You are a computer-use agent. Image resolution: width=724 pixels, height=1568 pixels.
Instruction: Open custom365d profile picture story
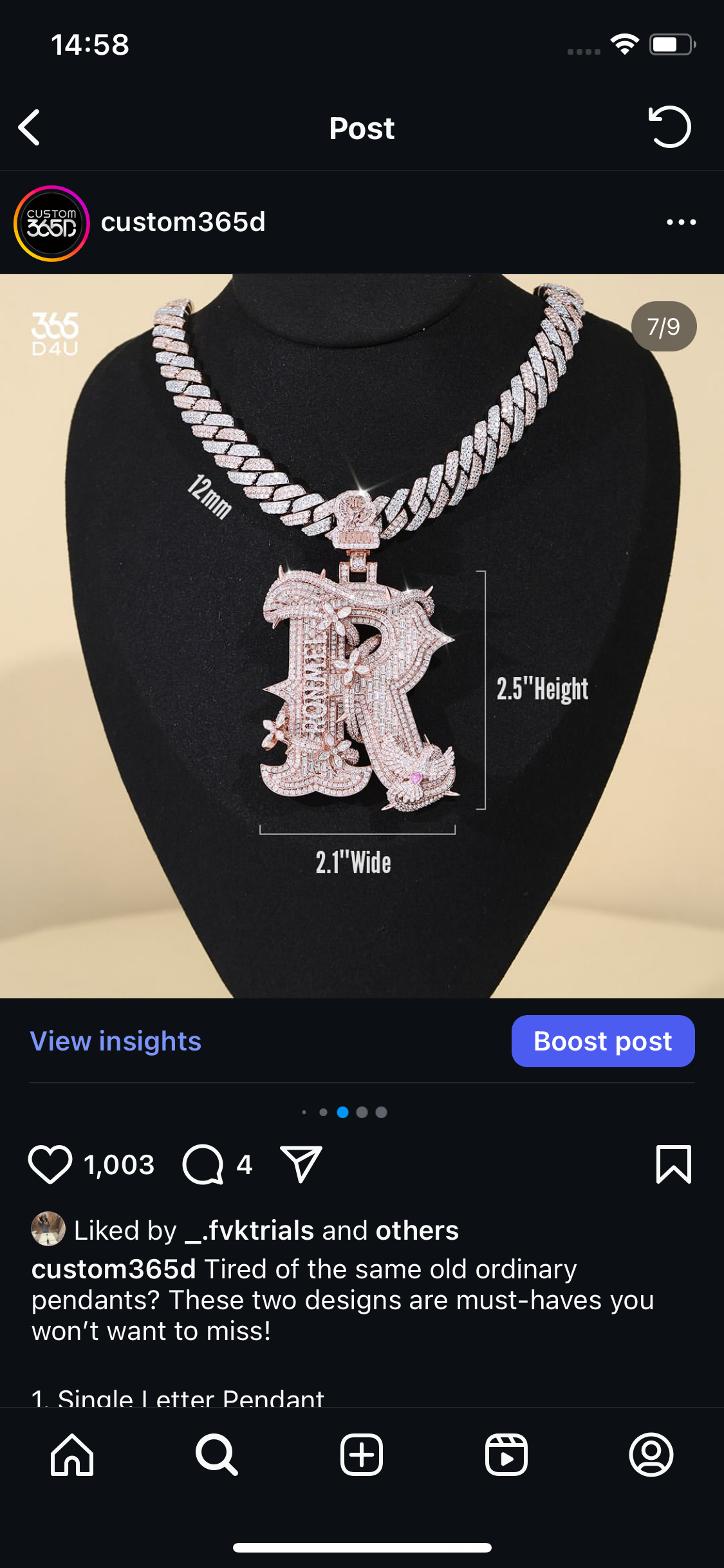tap(51, 223)
